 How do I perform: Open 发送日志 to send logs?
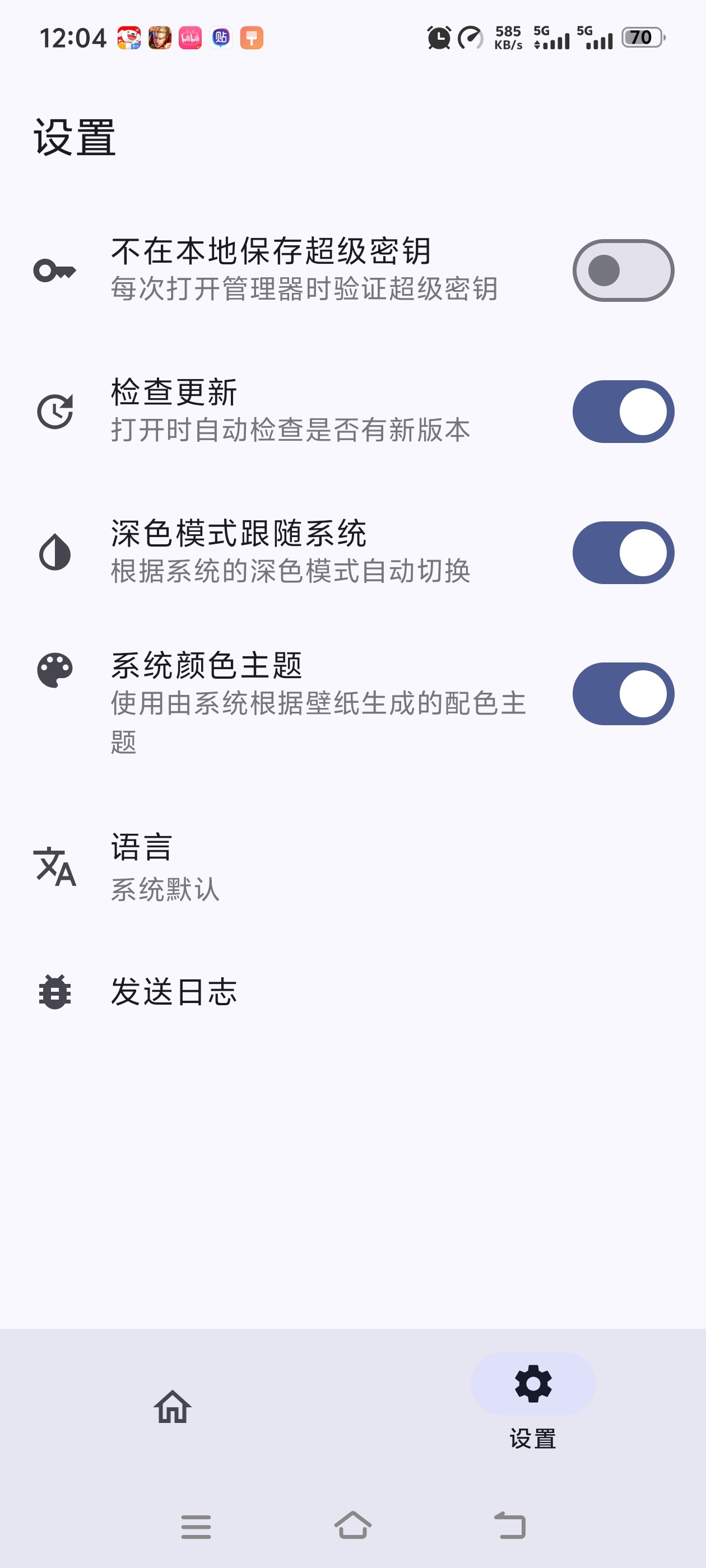(352, 992)
